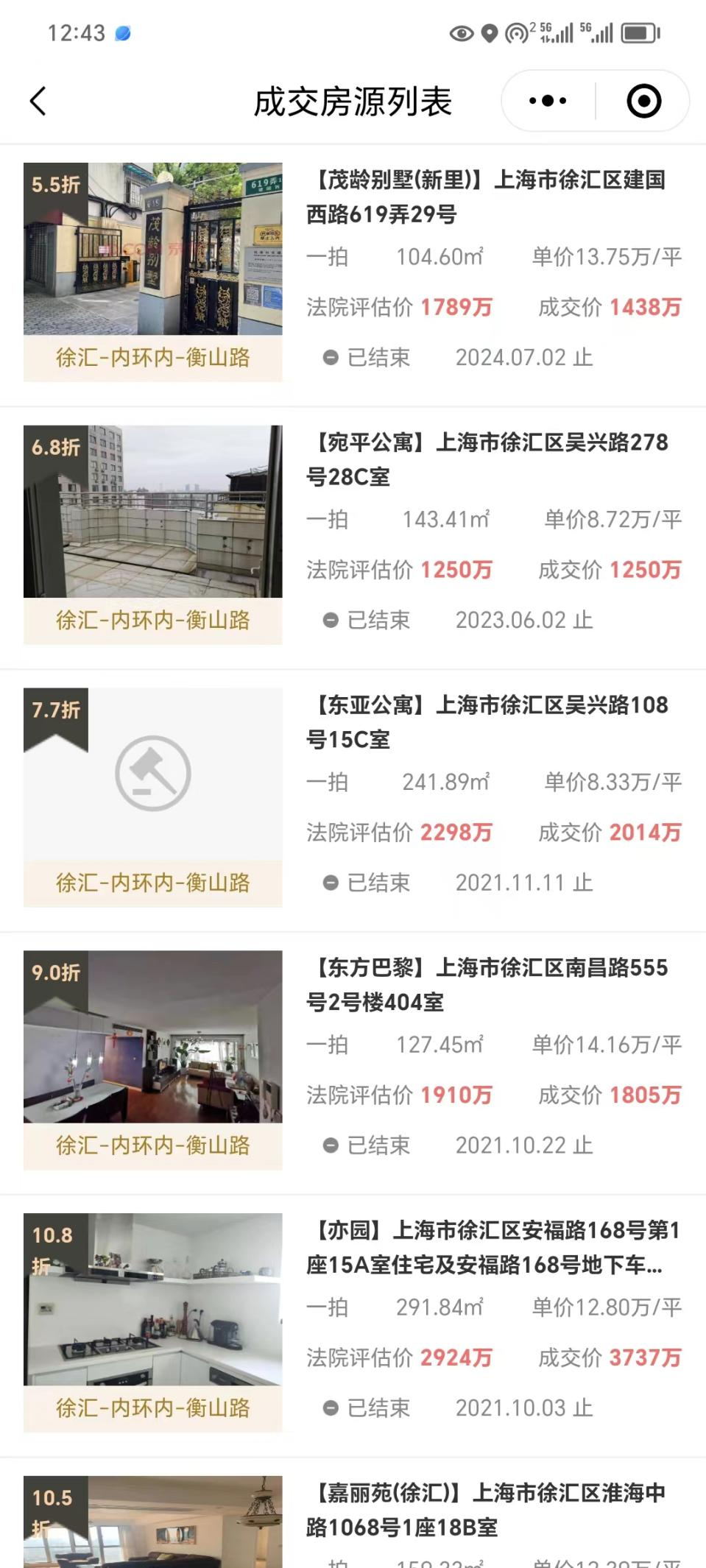Click the gavel placeholder icon on 东亚公寓 listing
The image size is (706, 1568).
tap(152, 773)
